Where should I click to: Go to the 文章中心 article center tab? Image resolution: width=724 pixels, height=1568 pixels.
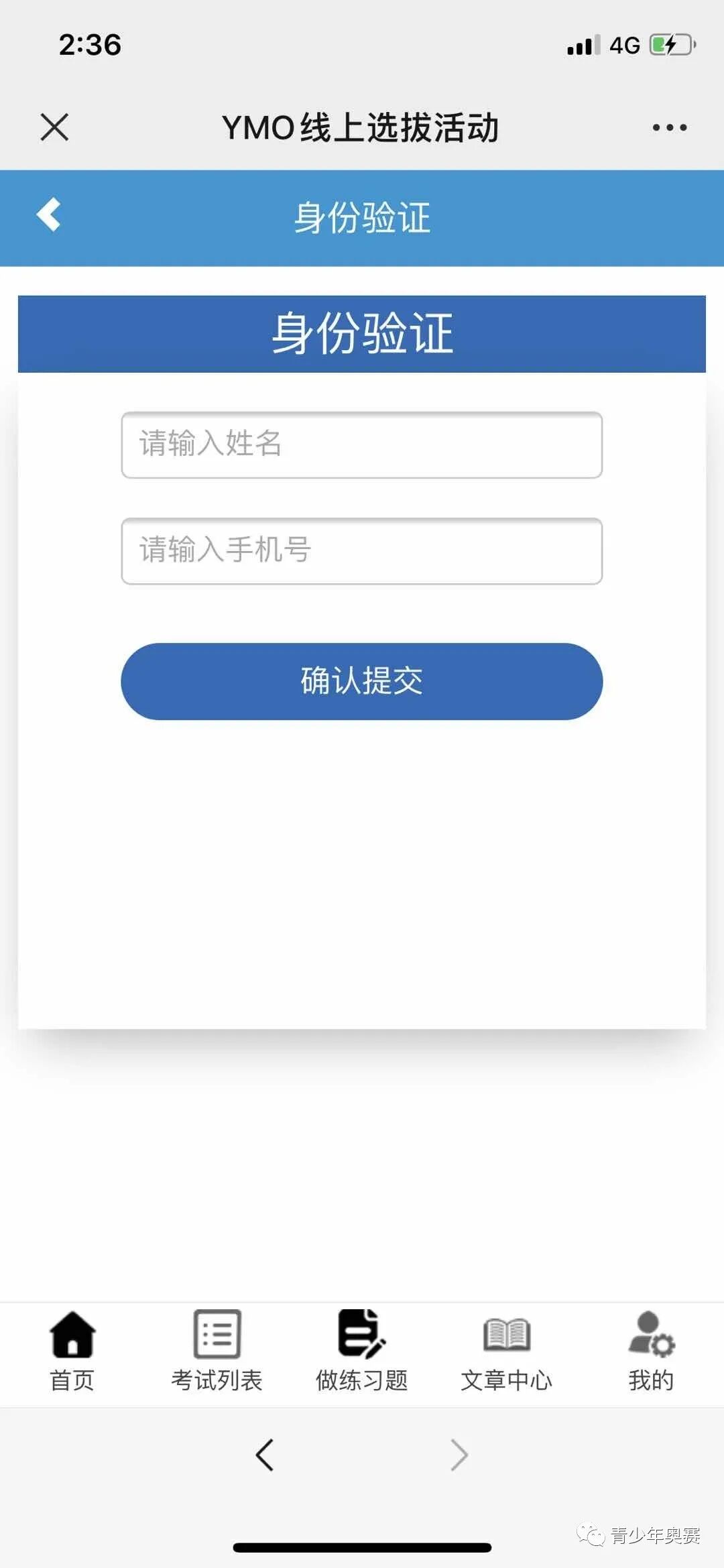coord(507,1351)
